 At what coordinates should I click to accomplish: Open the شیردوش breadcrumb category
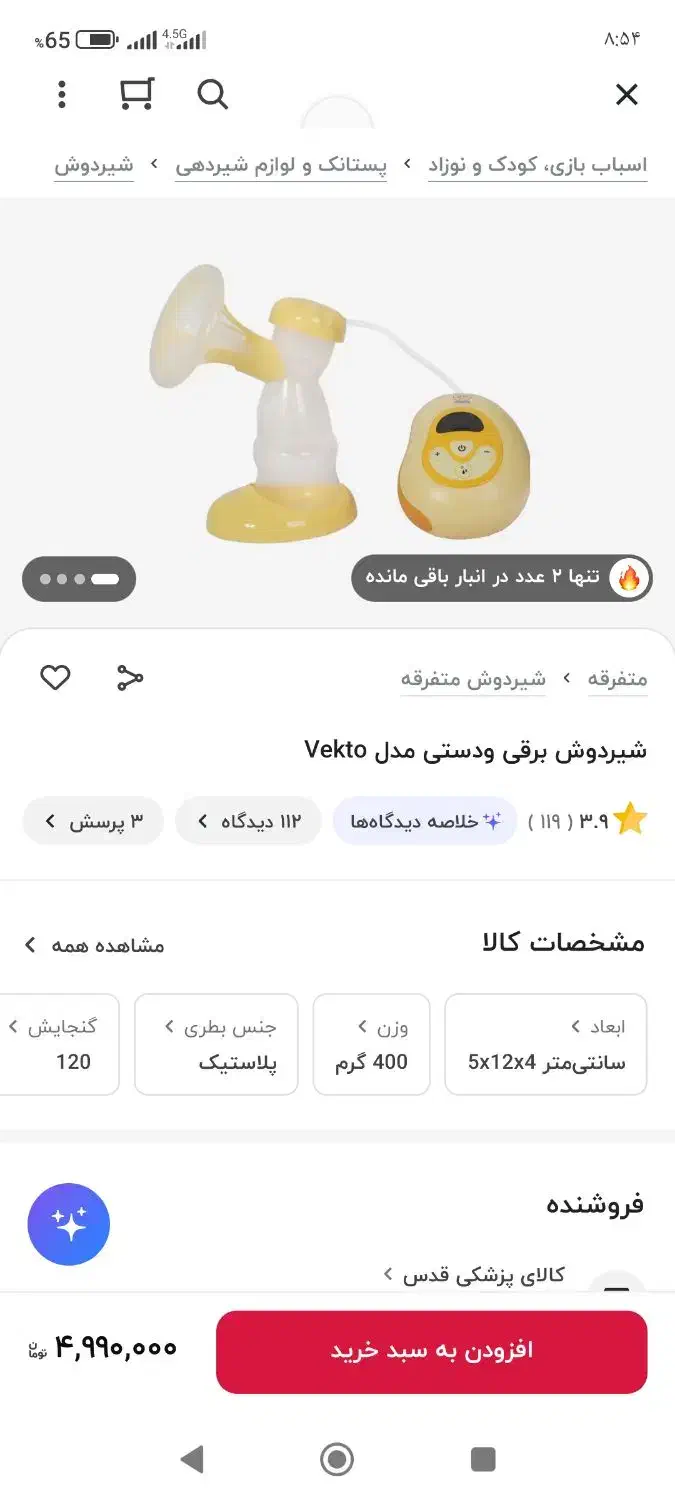point(94,165)
